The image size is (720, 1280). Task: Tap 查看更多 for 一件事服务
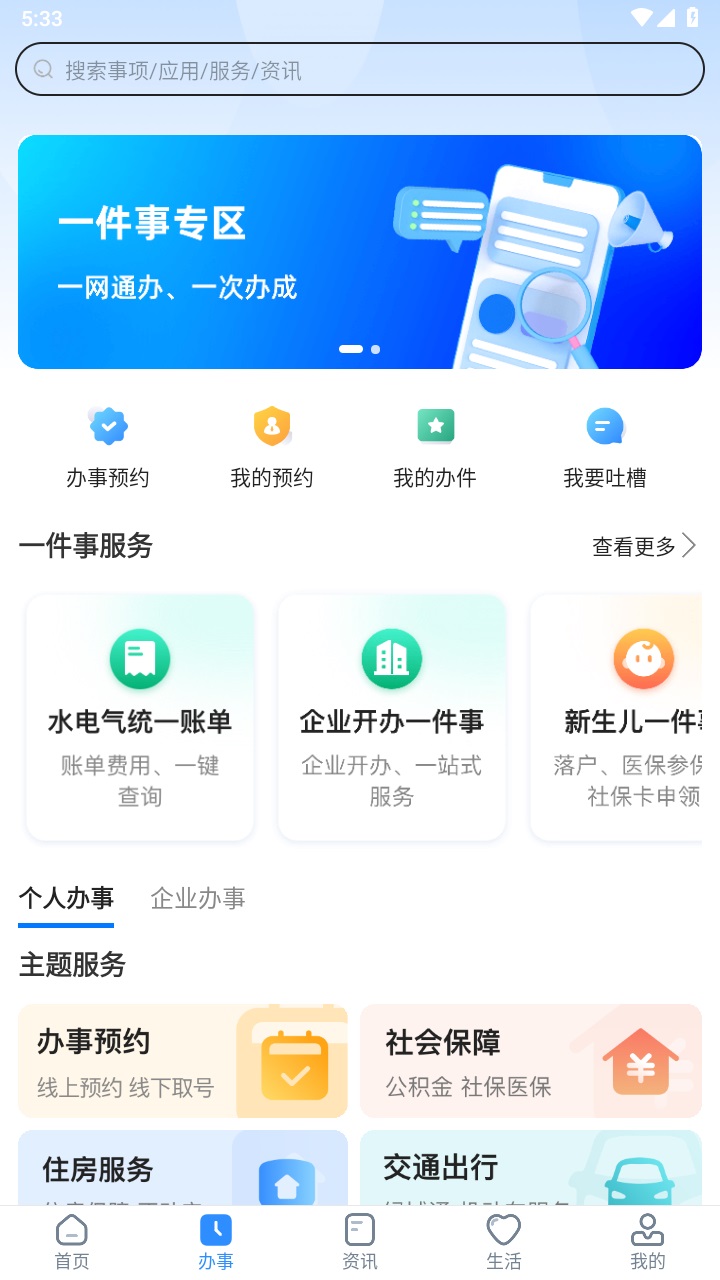pyautogui.click(x=643, y=546)
